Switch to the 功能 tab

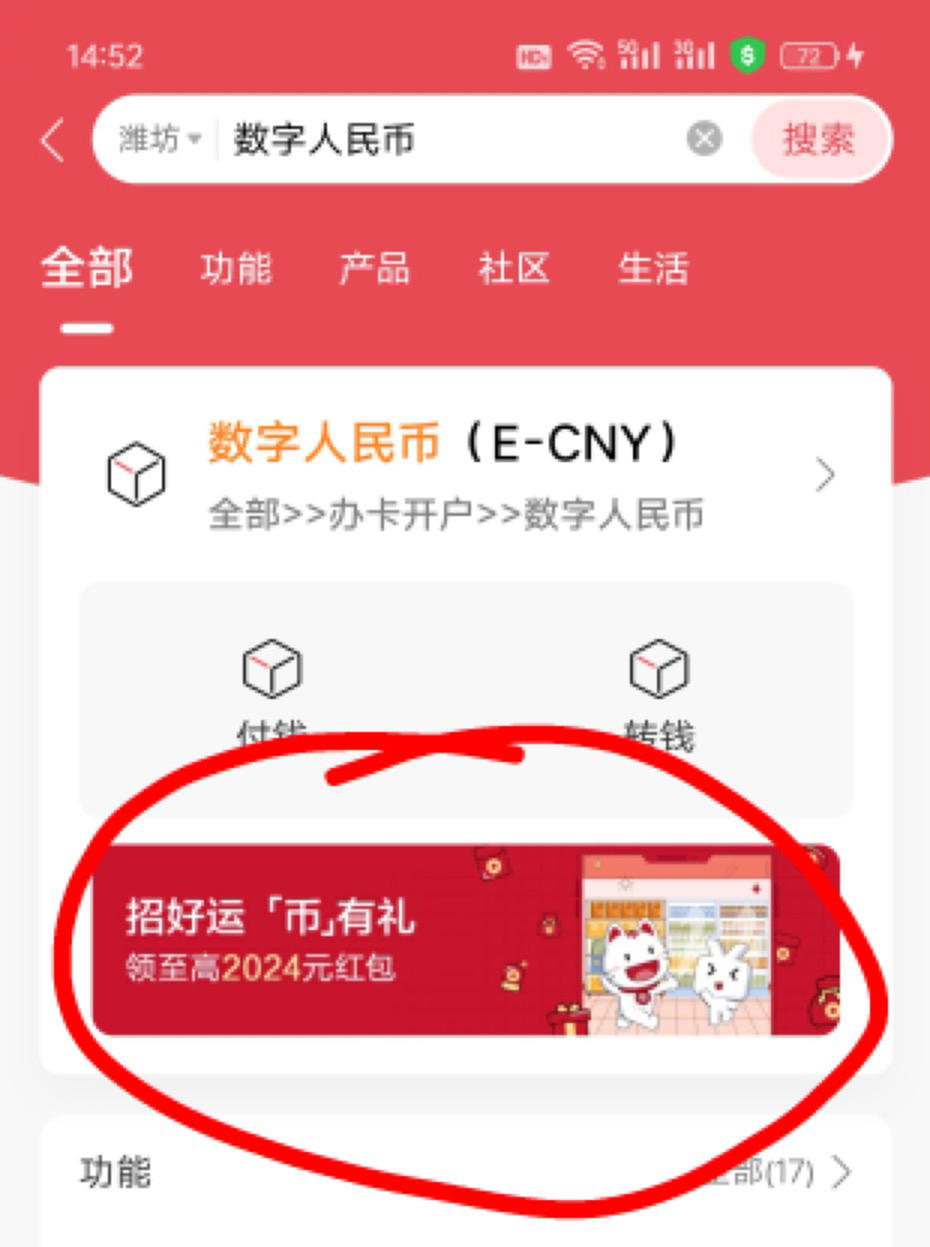[236, 269]
